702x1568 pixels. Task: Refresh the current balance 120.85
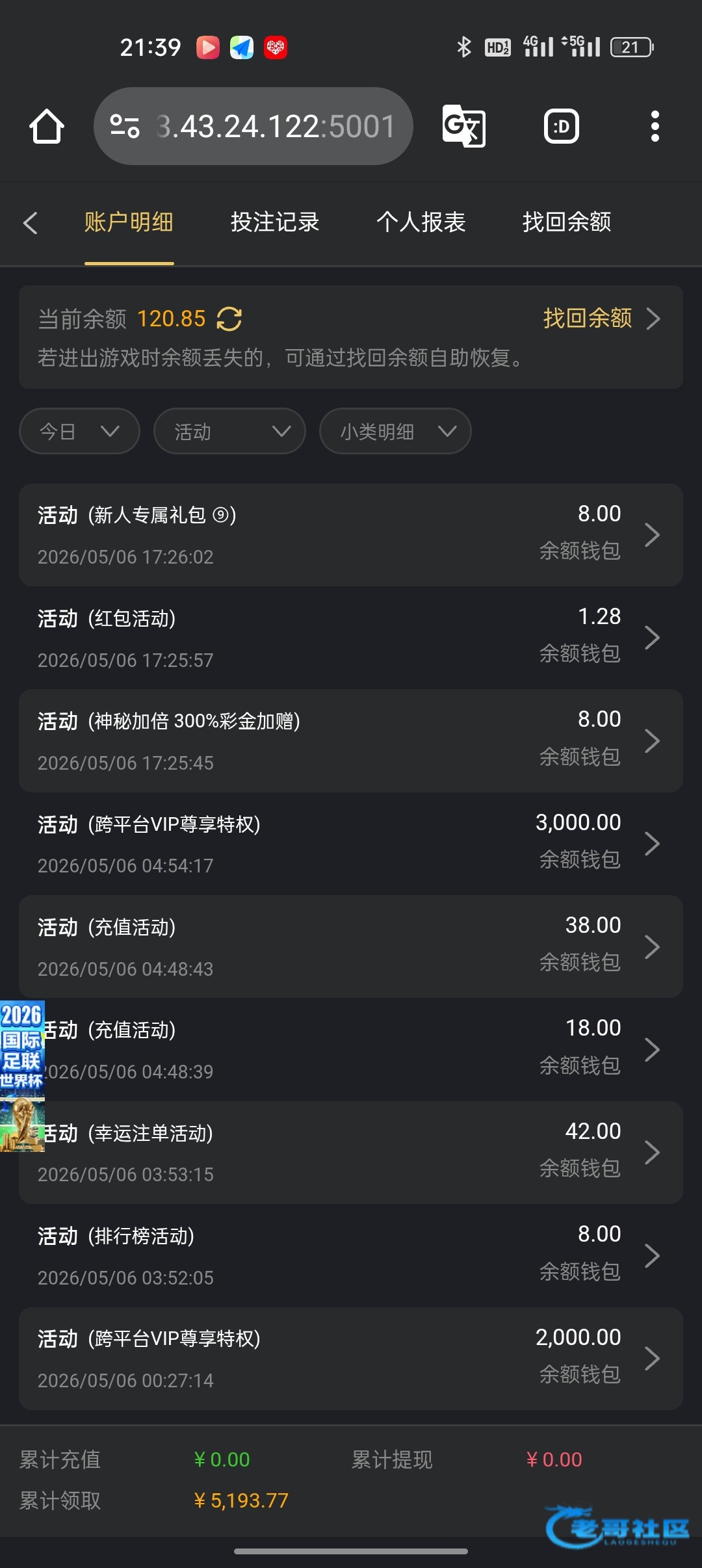pyautogui.click(x=229, y=319)
